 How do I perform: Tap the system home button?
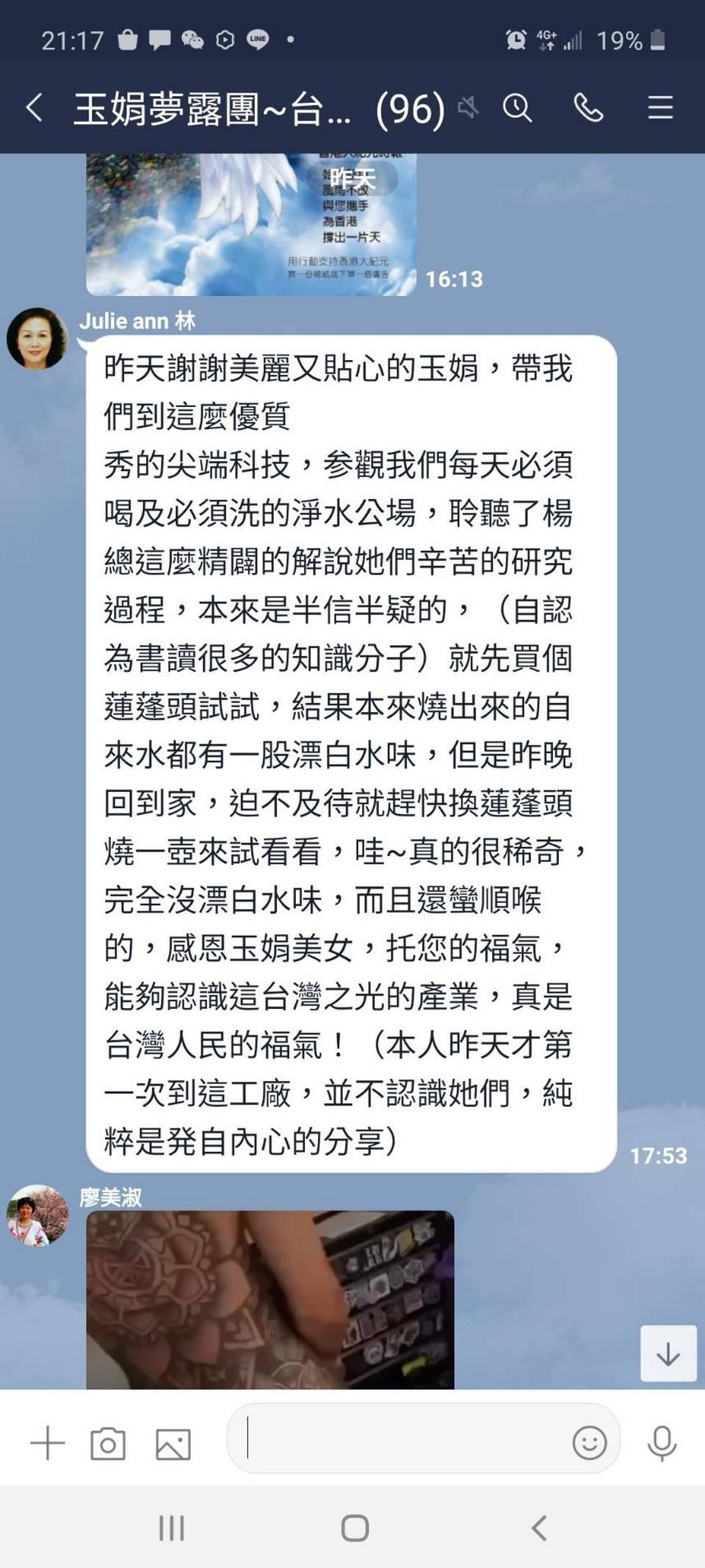point(355,1528)
